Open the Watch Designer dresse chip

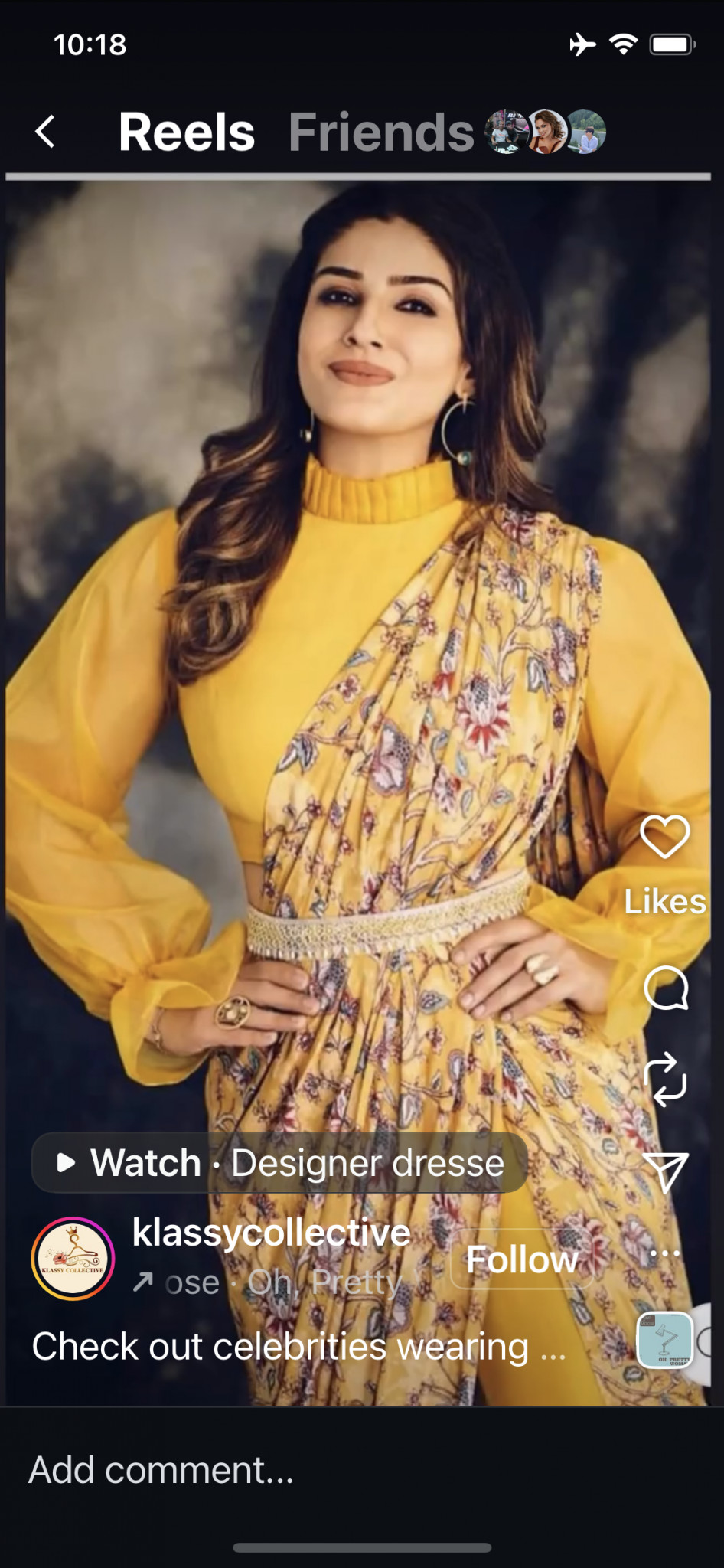click(279, 1163)
